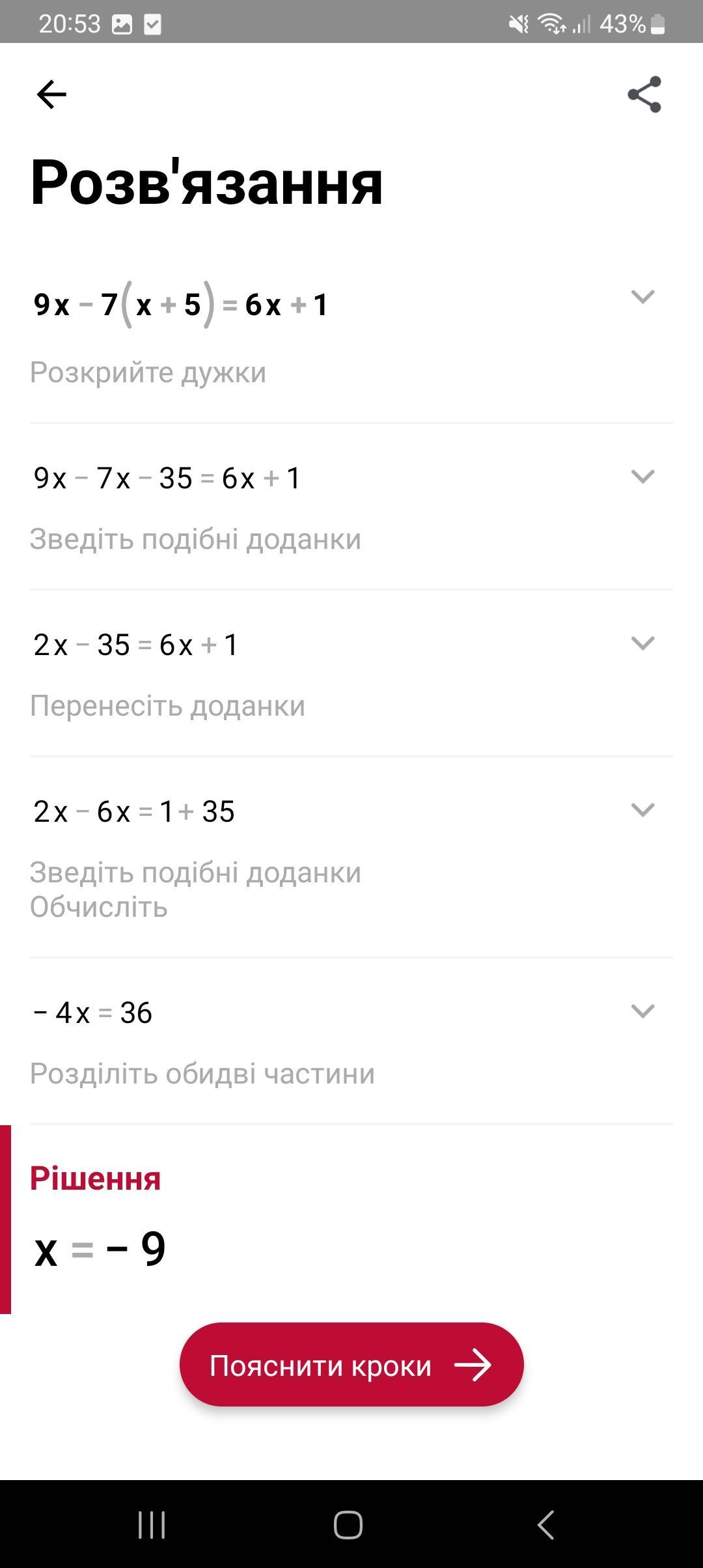The width and height of the screenshot is (703, 1568).
Task: Expand the step −4x = 36
Action: click(x=642, y=1011)
